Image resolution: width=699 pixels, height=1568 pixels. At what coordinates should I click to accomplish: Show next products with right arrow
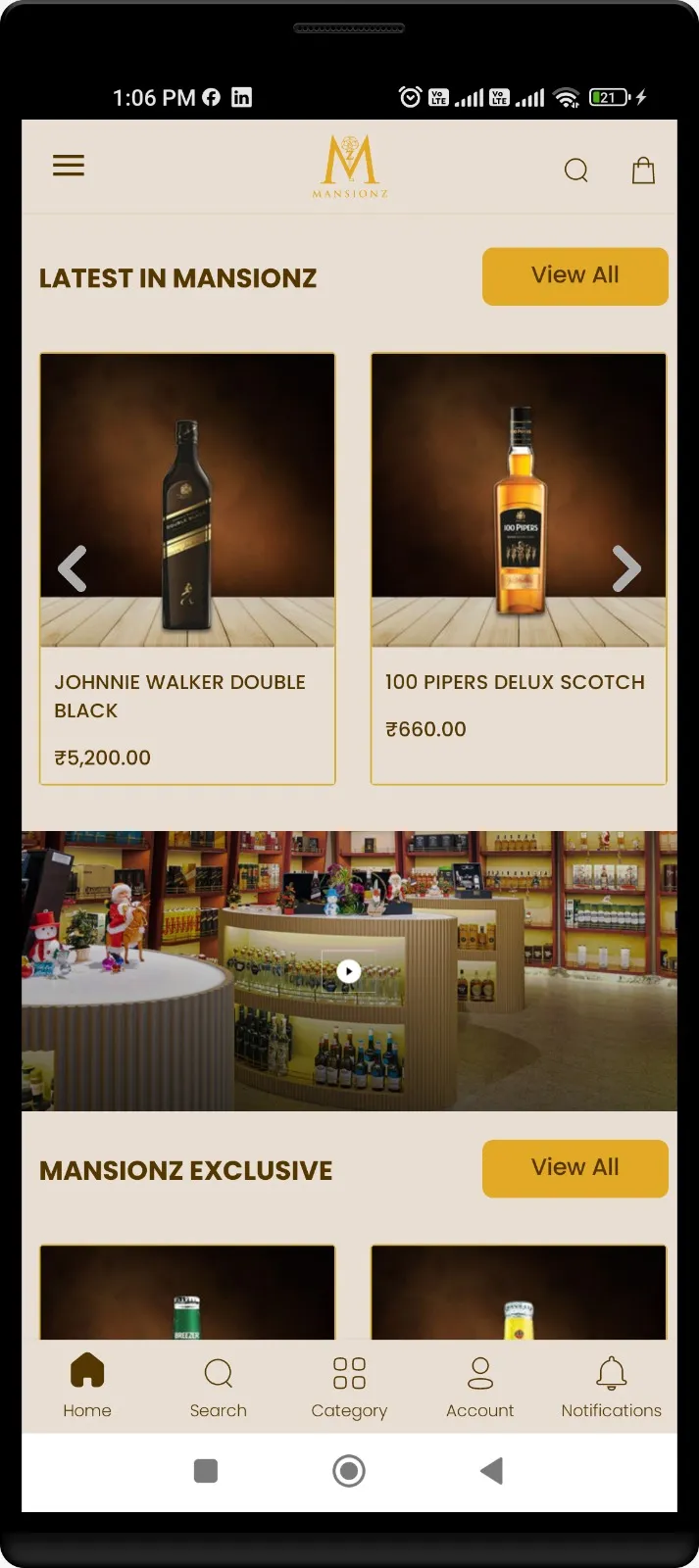point(626,568)
